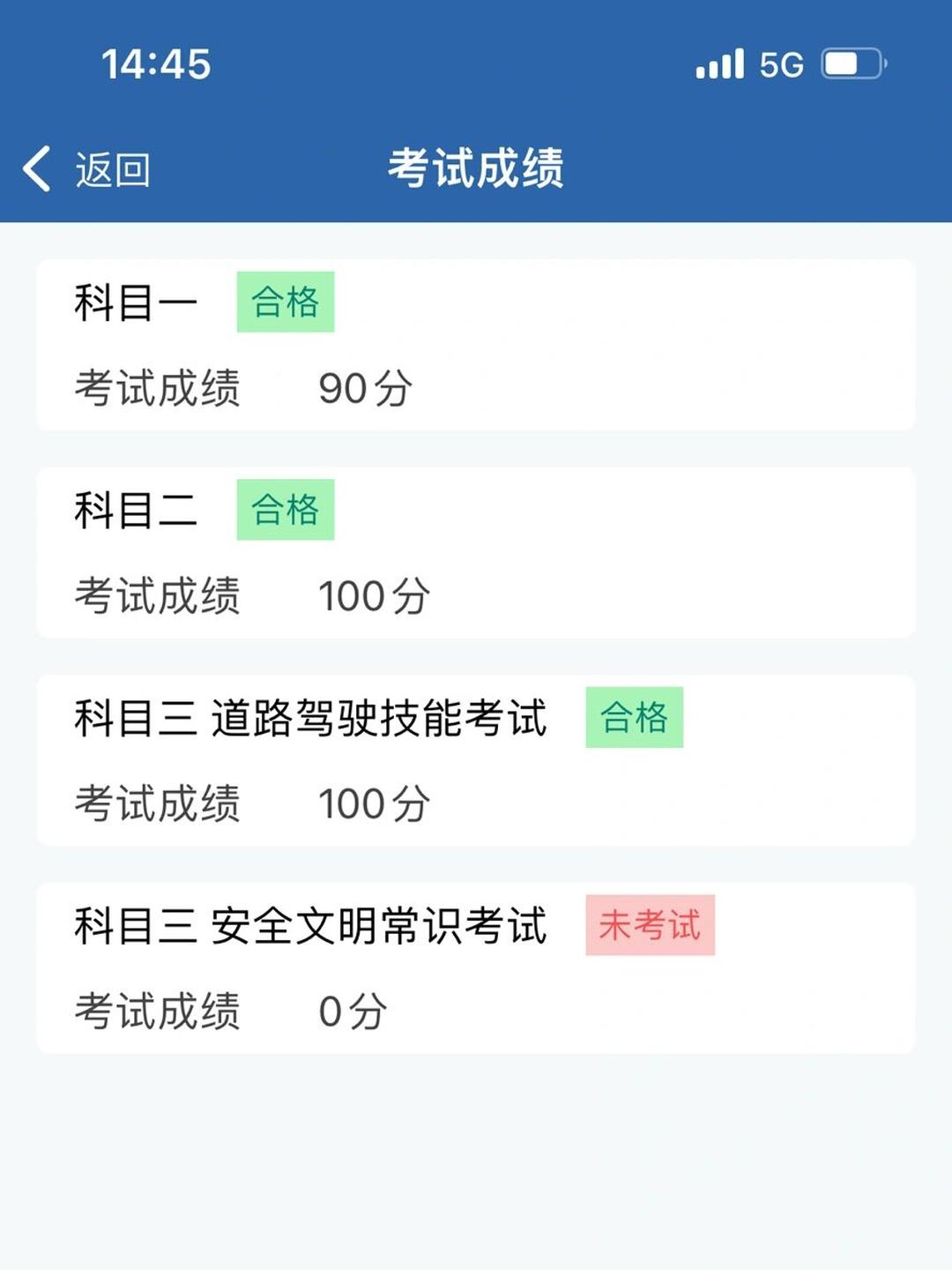Toggle the 未考试 status on 安全文明常识考试
The image size is (952, 1270).
[x=651, y=925]
